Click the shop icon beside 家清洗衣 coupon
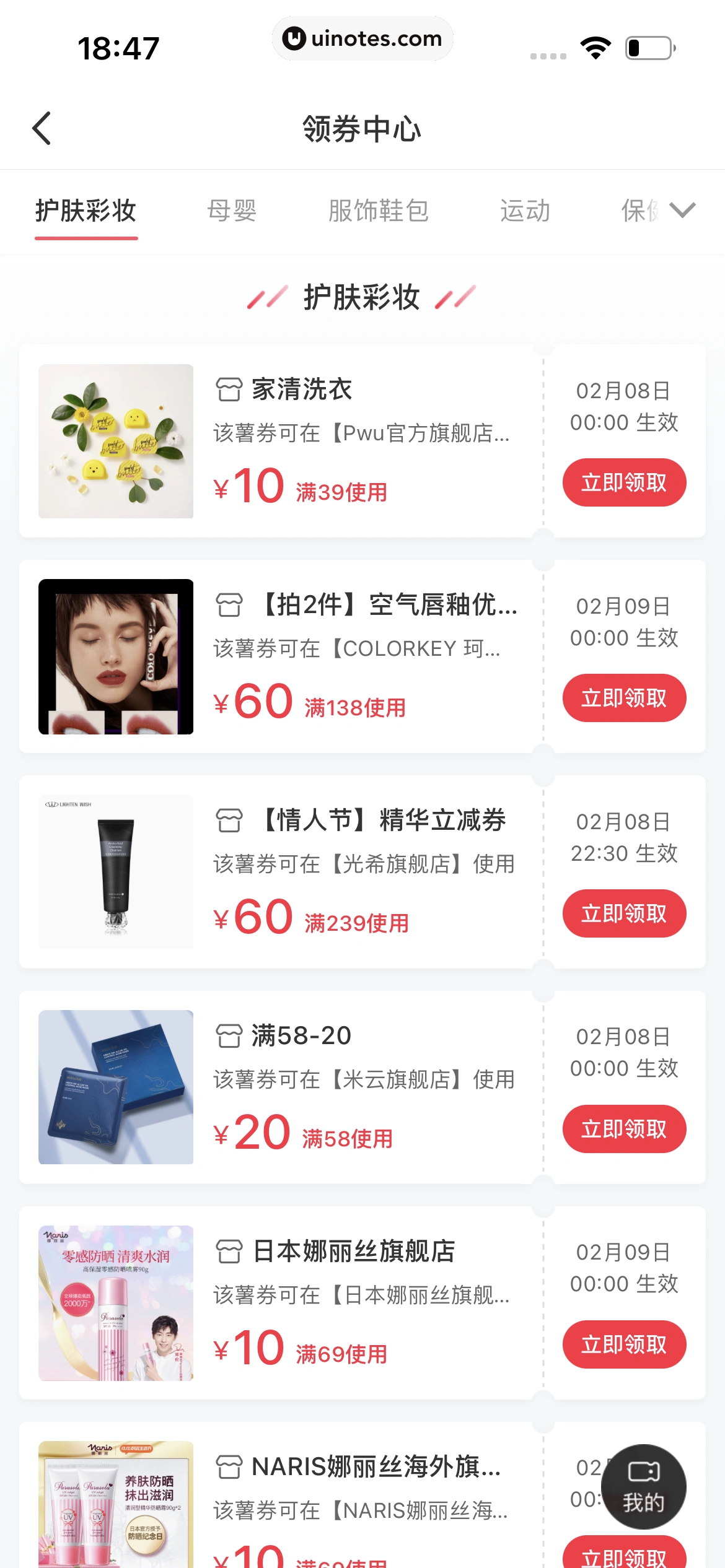725x1568 pixels. click(229, 390)
